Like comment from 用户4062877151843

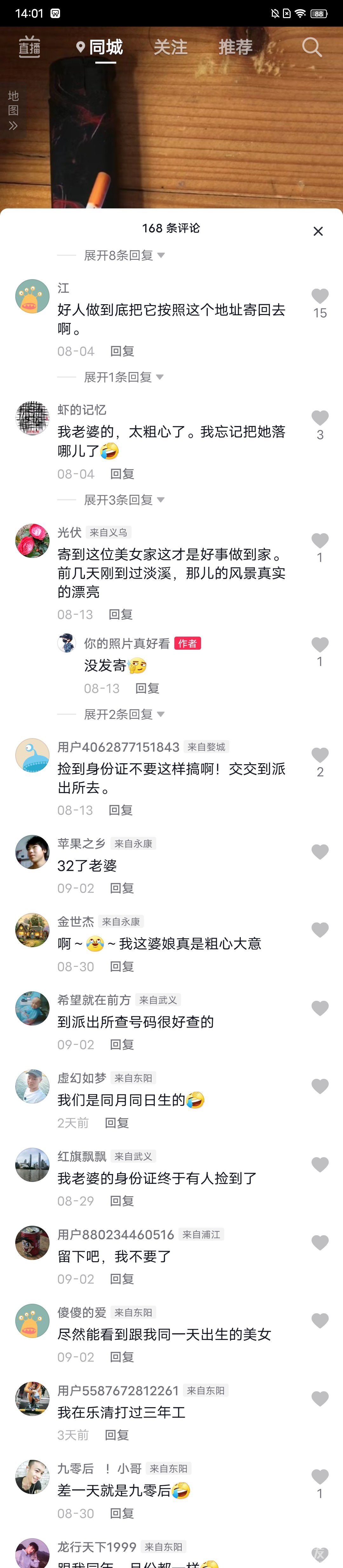click(320, 755)
